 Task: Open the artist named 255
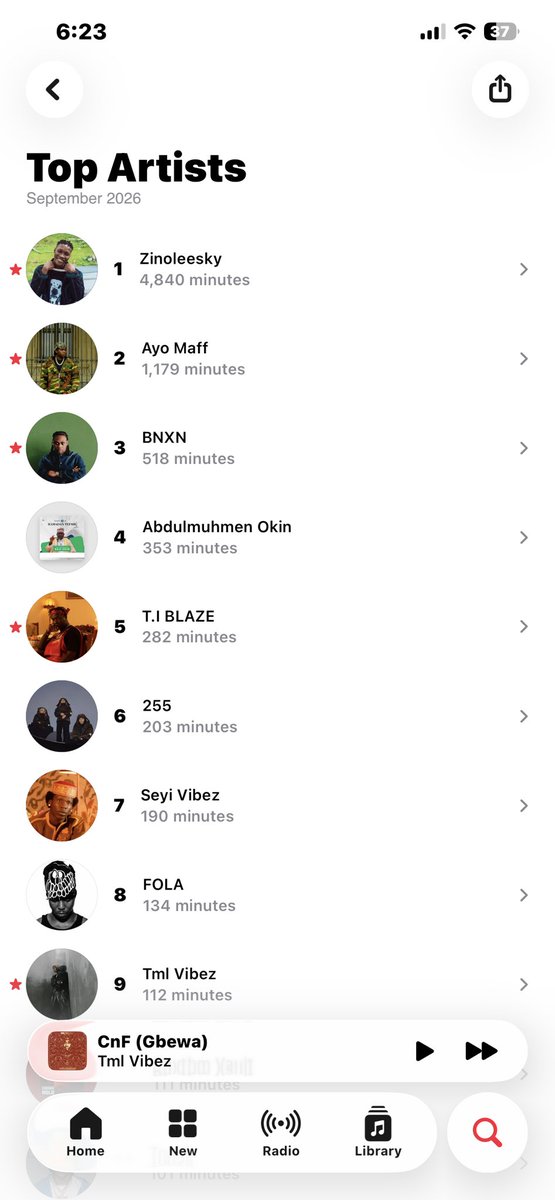point(277,716)
